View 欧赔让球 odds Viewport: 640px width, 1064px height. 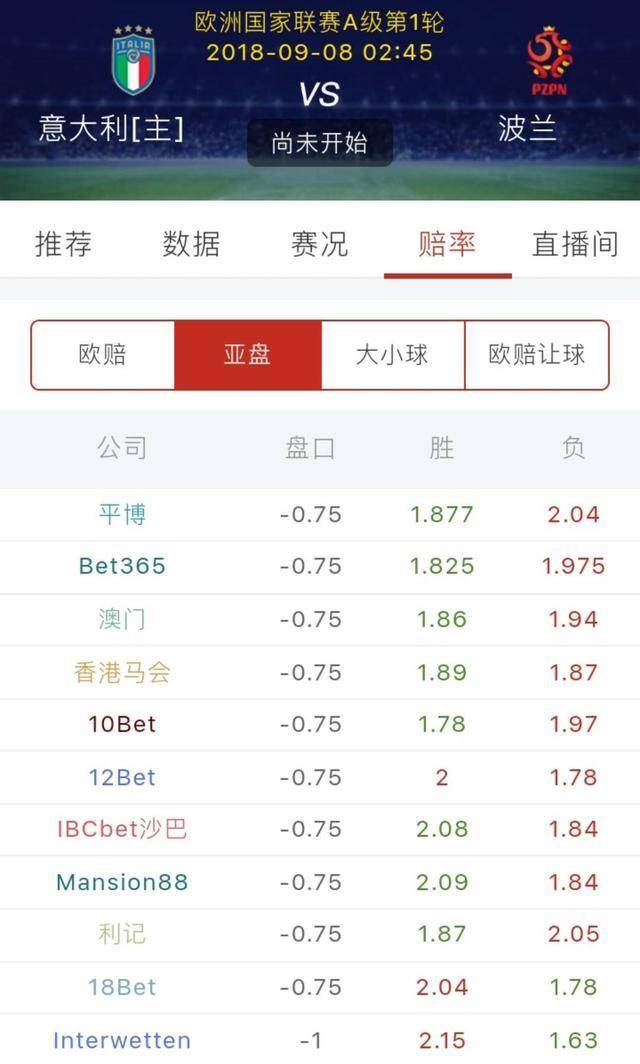pyautogui.click(x=537, y=355)
